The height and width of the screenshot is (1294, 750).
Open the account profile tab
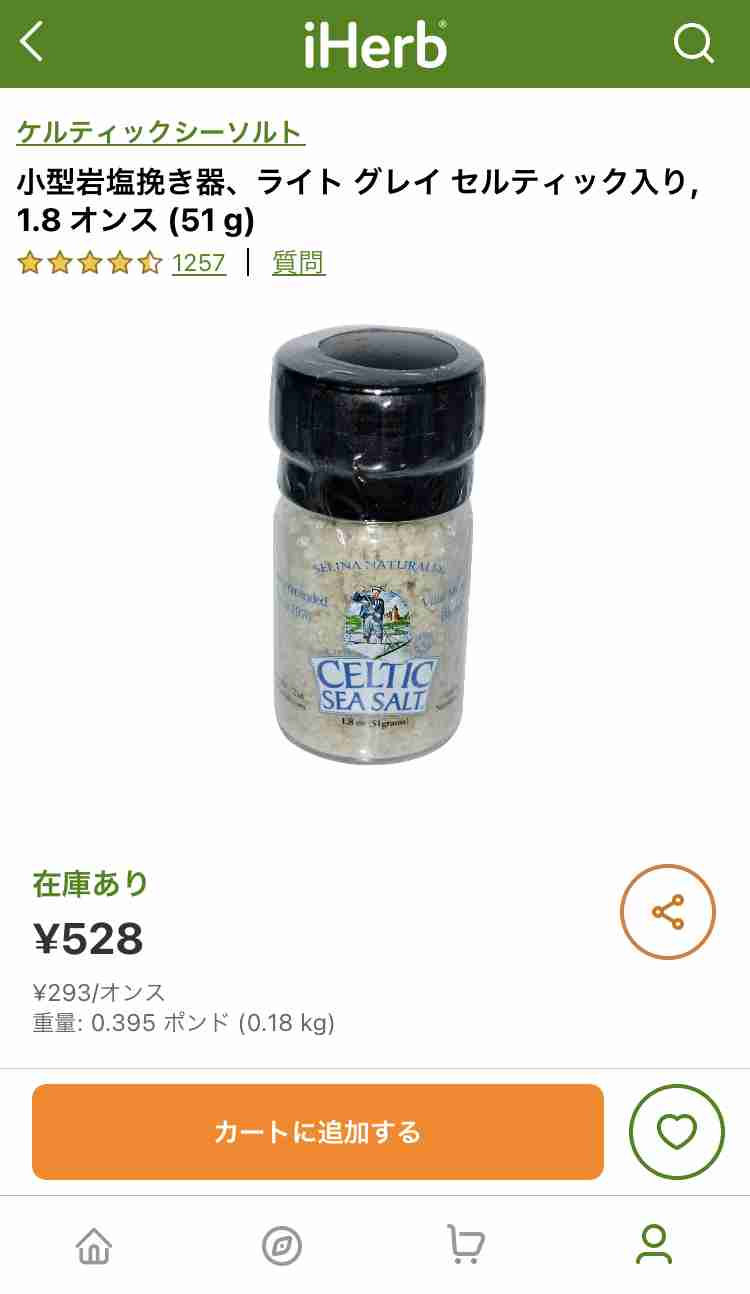(654, 1245)
